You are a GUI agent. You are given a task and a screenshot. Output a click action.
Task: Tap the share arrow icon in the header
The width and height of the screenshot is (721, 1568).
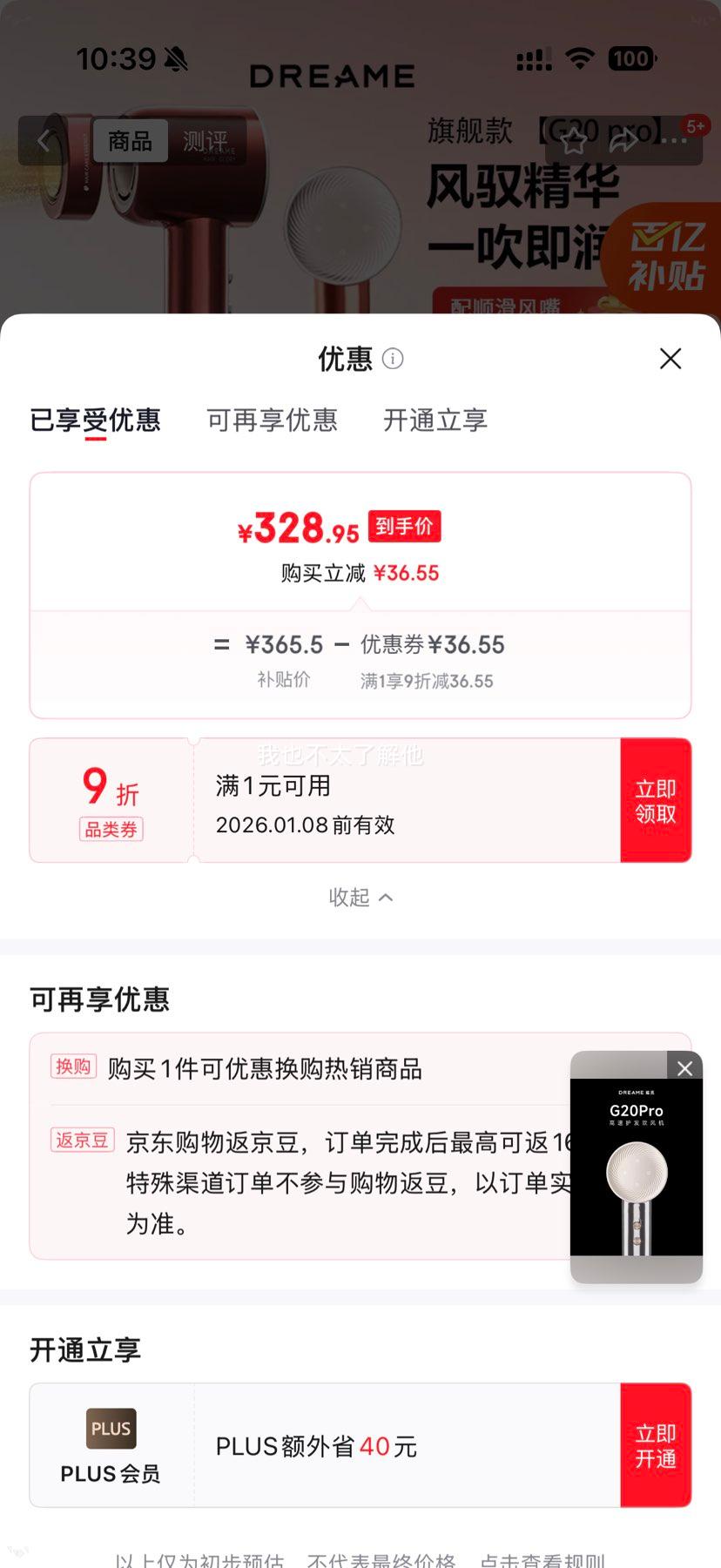[623, 141]
